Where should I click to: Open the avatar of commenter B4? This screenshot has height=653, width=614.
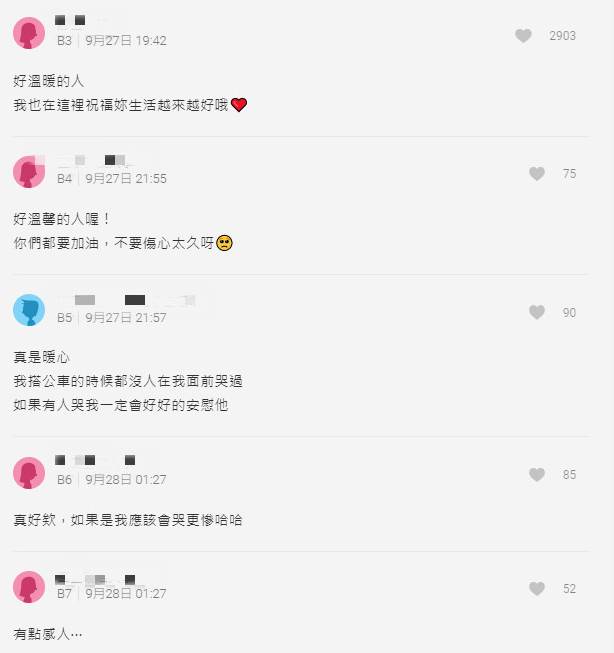[29, 171]
